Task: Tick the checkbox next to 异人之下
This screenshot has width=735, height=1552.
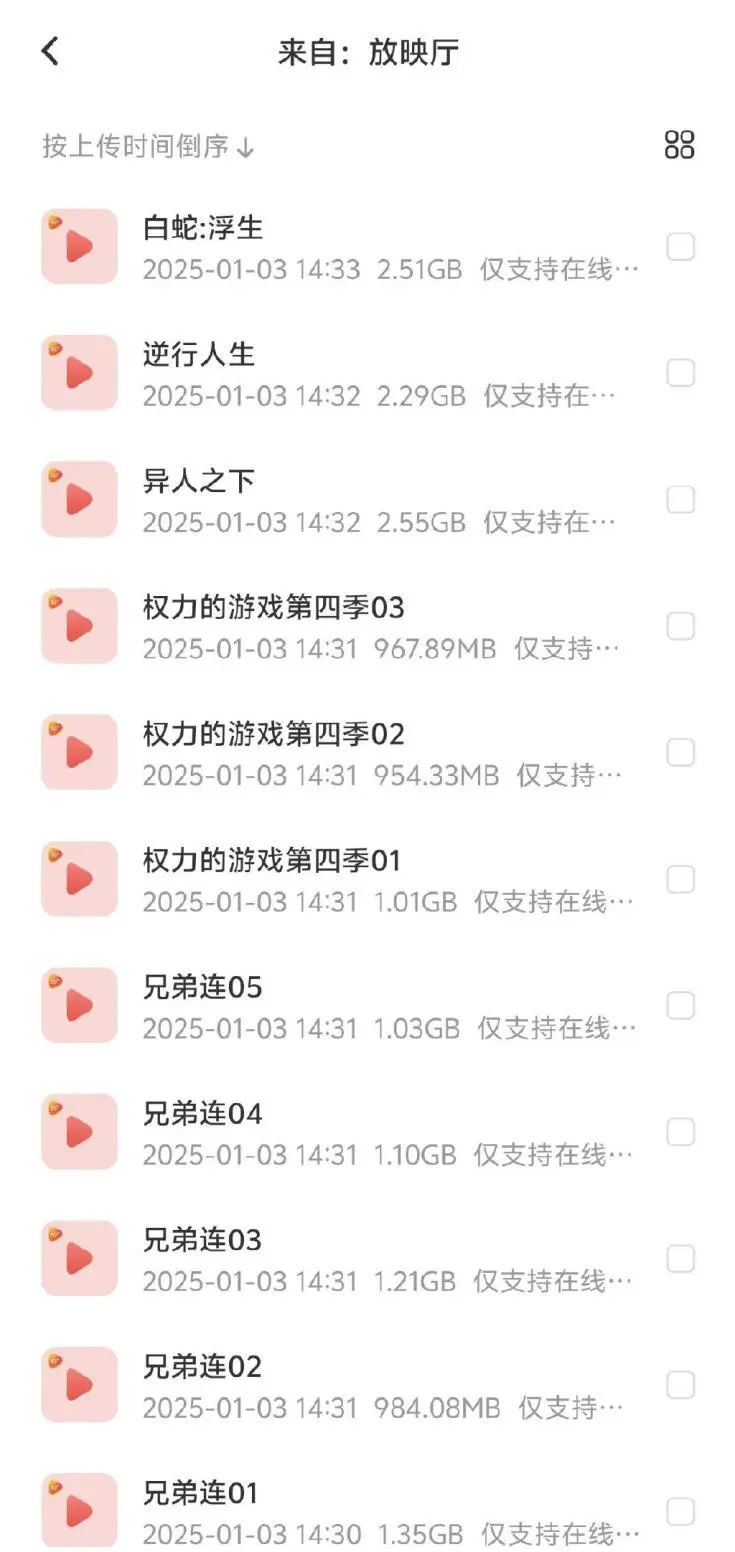Action: tap(681, 500)
